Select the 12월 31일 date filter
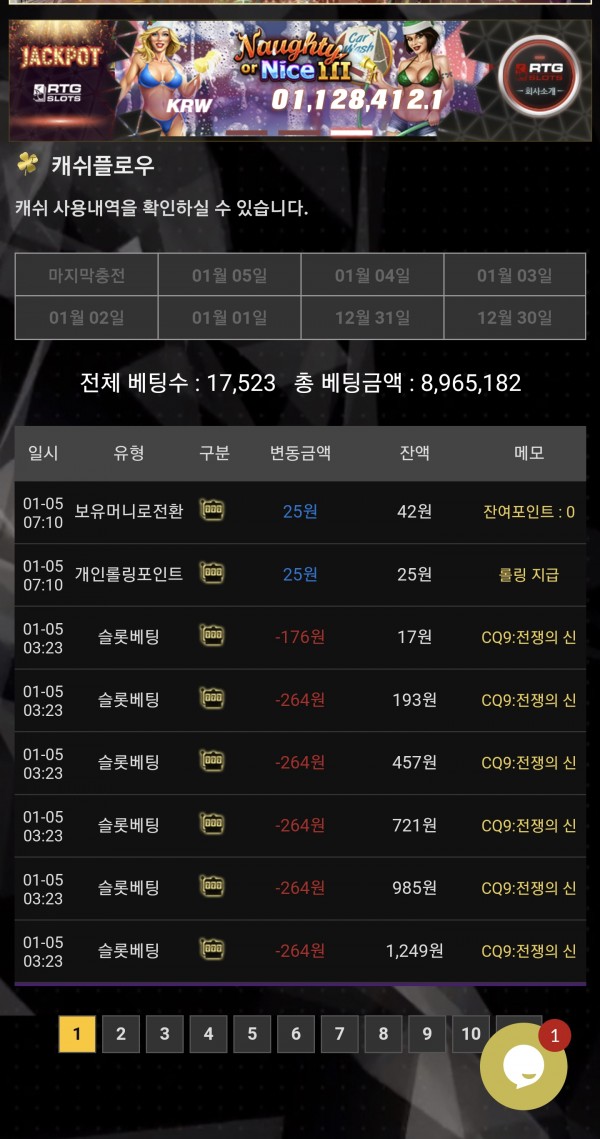The width and height of the screenshot is (600, 1139). (372, 318)
